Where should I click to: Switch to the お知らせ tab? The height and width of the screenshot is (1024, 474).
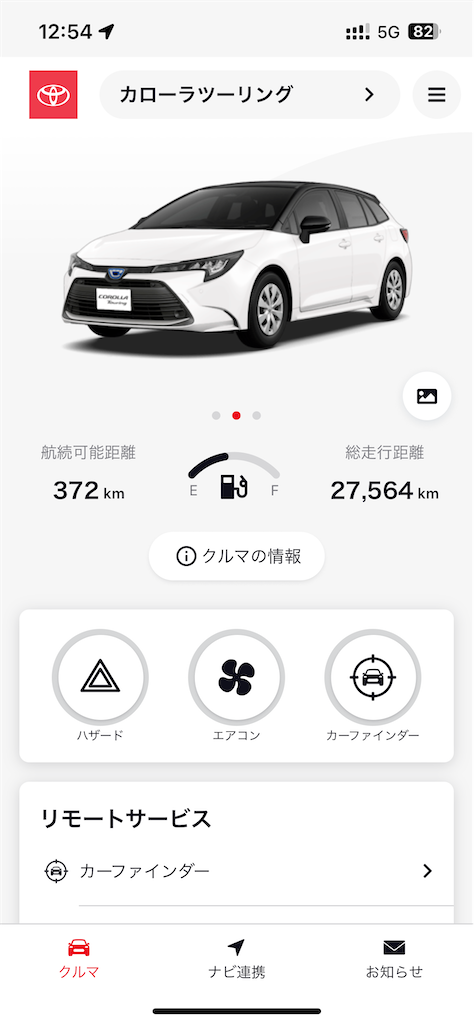394,959
